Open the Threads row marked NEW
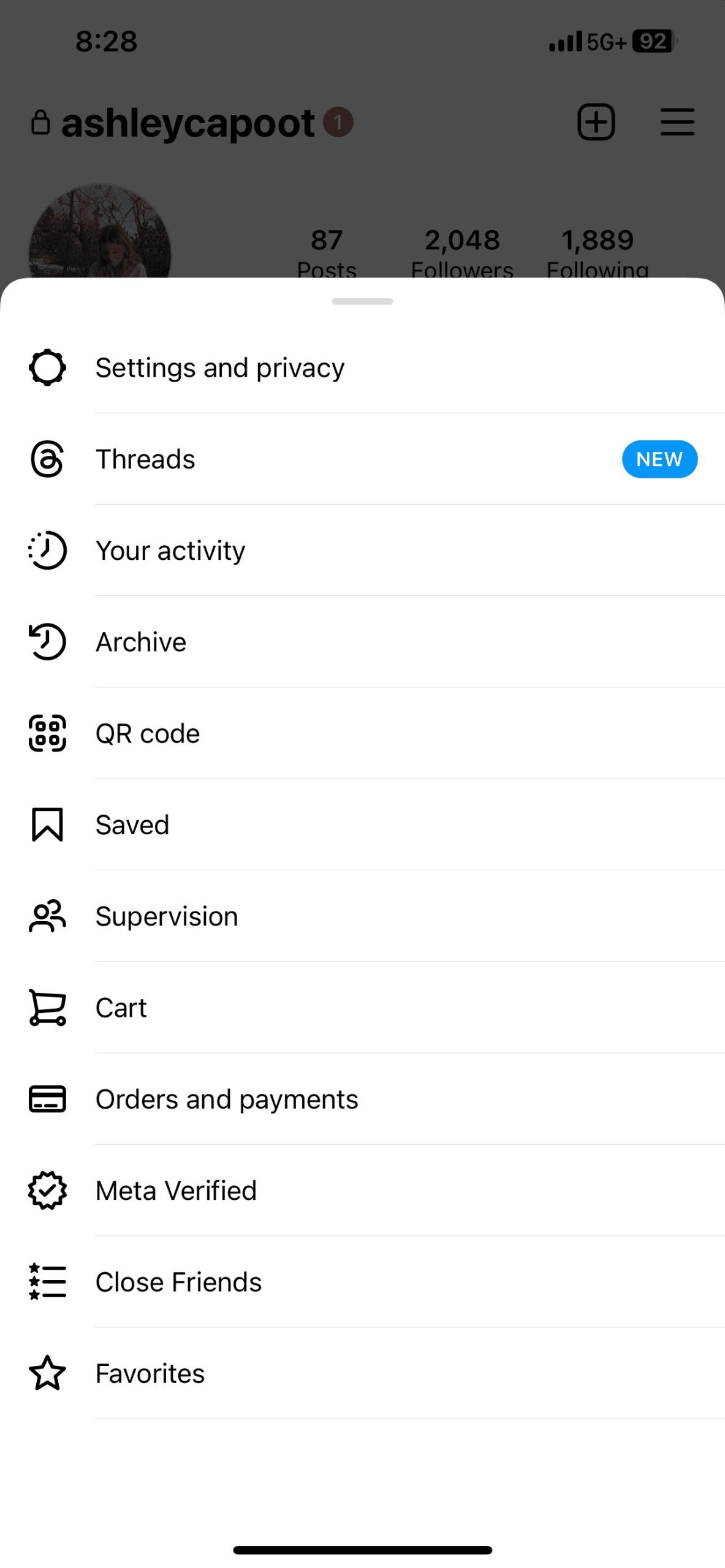The width and height of the screenshot is (725, 1568). point(146,459)
